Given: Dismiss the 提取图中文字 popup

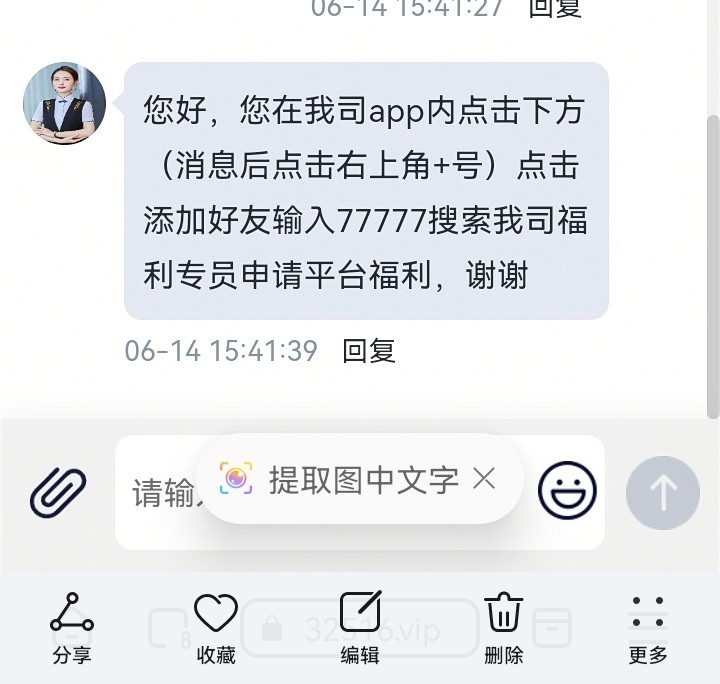Looking at the screenshot, I should coord(484,479).
